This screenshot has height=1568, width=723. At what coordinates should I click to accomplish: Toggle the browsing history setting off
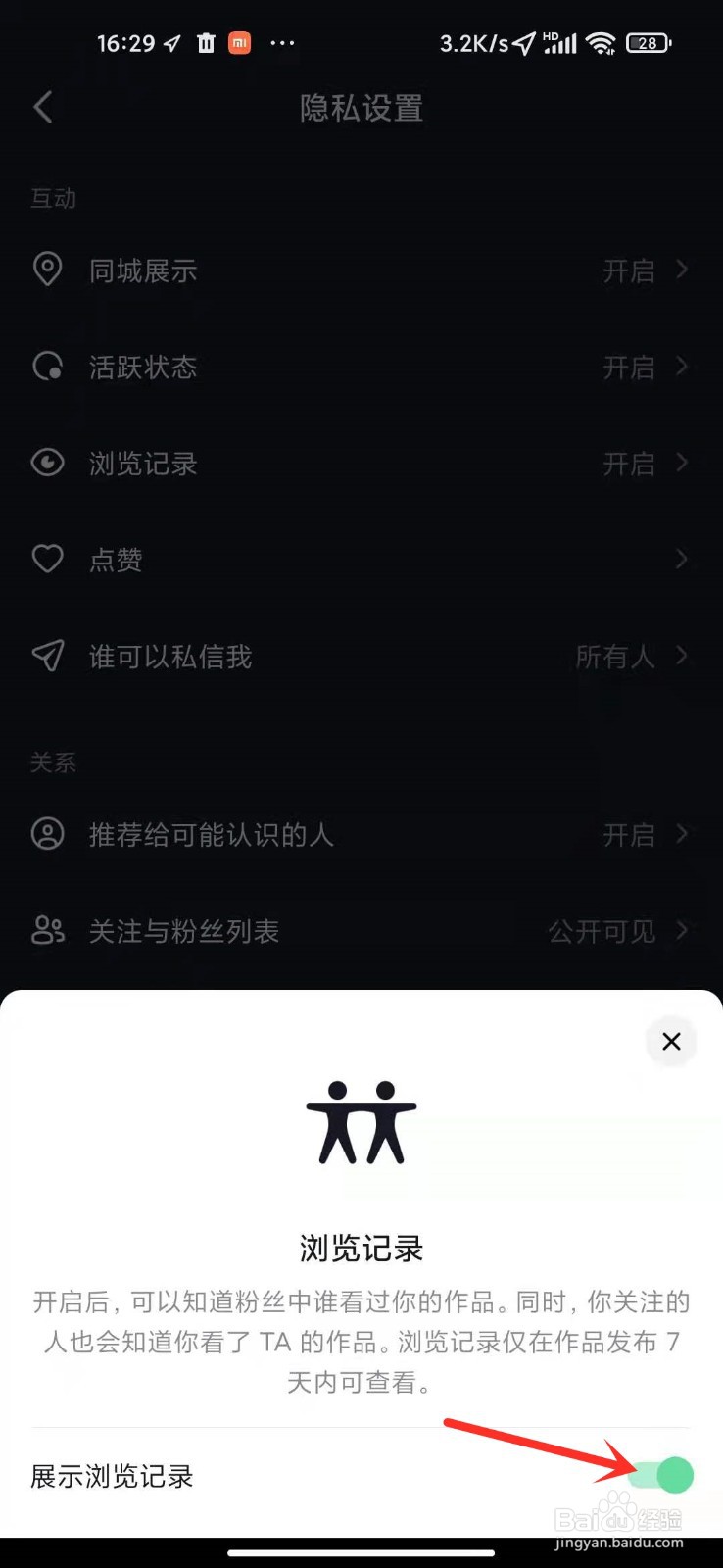663,1475
